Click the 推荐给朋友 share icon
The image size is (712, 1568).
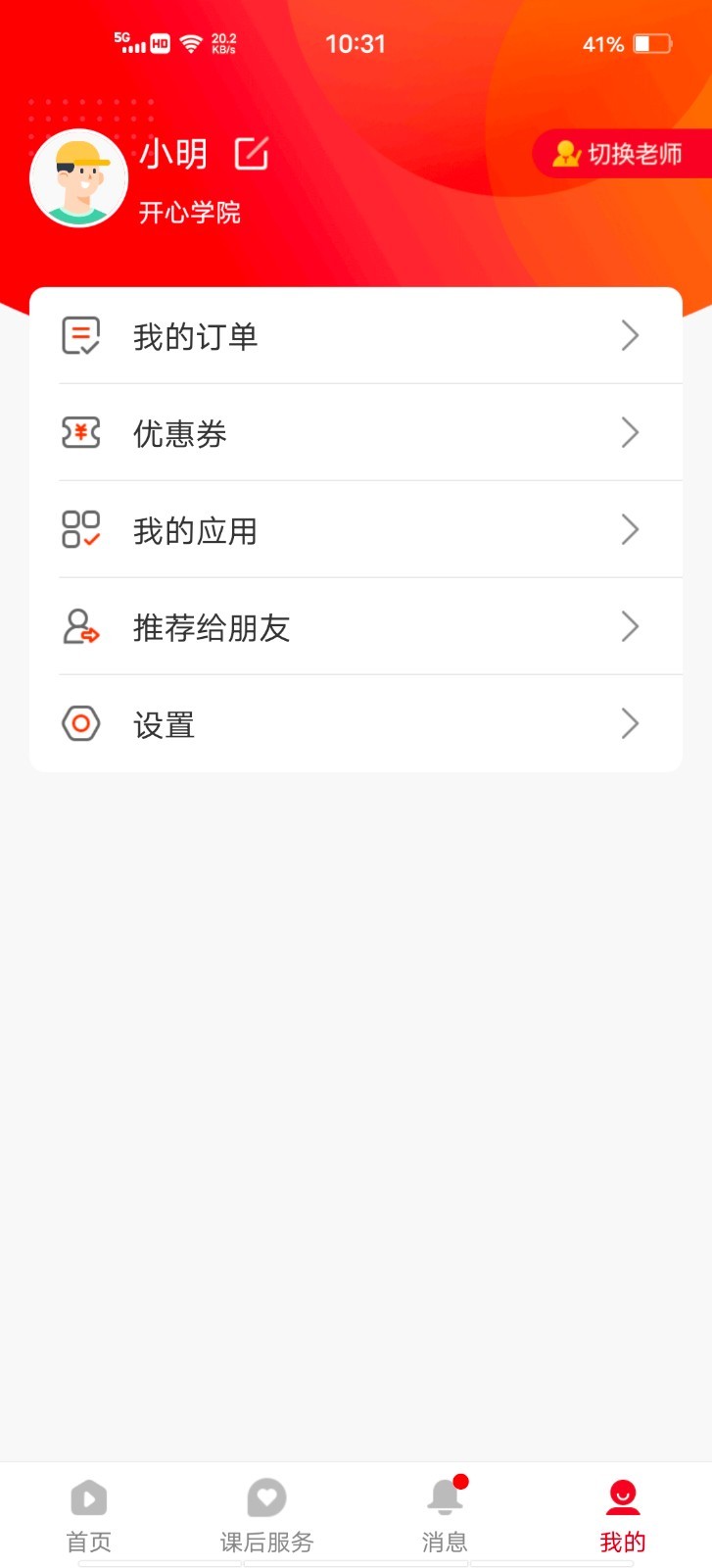coord(79,626)
